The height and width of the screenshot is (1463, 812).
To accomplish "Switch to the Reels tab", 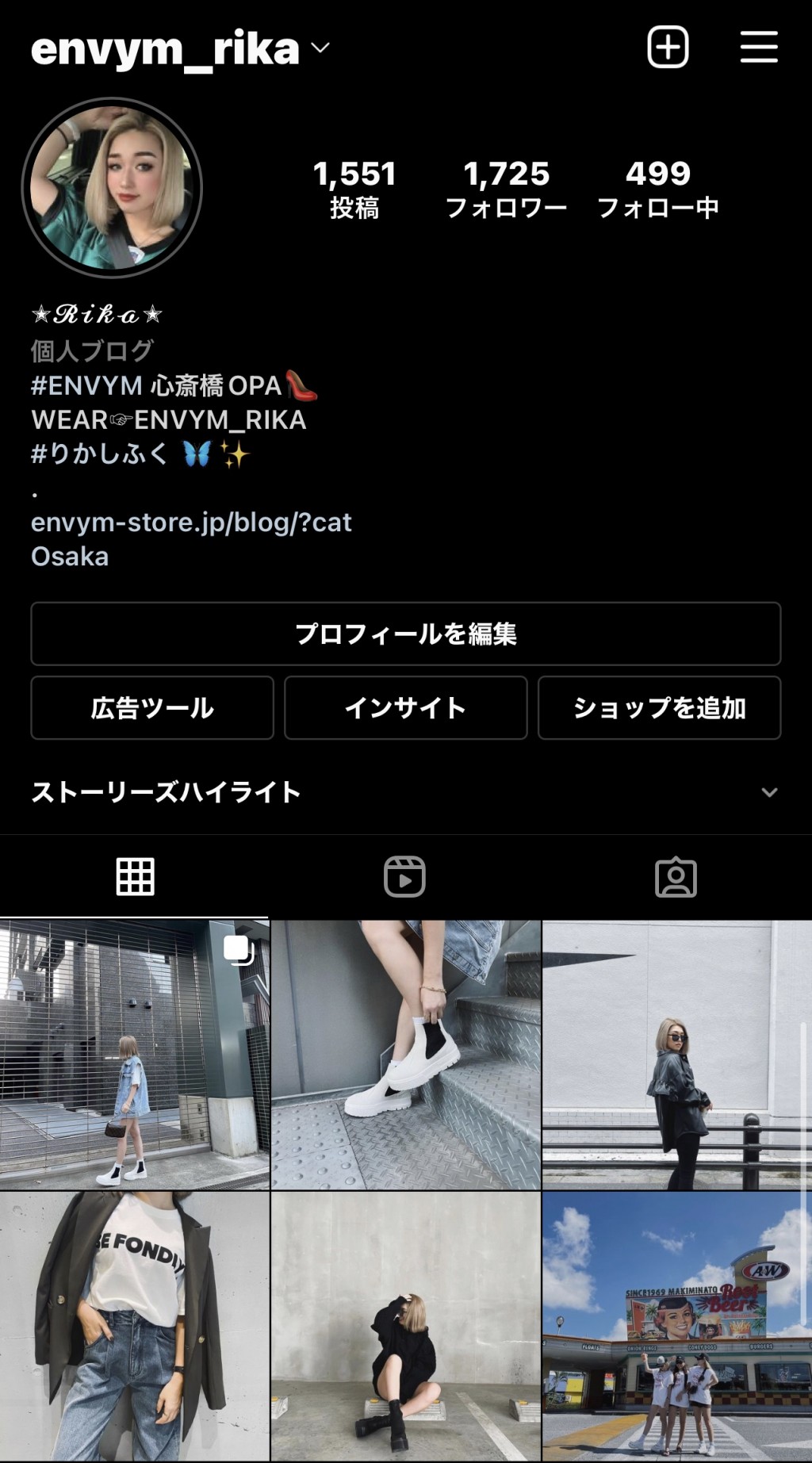I will (404, 877).
